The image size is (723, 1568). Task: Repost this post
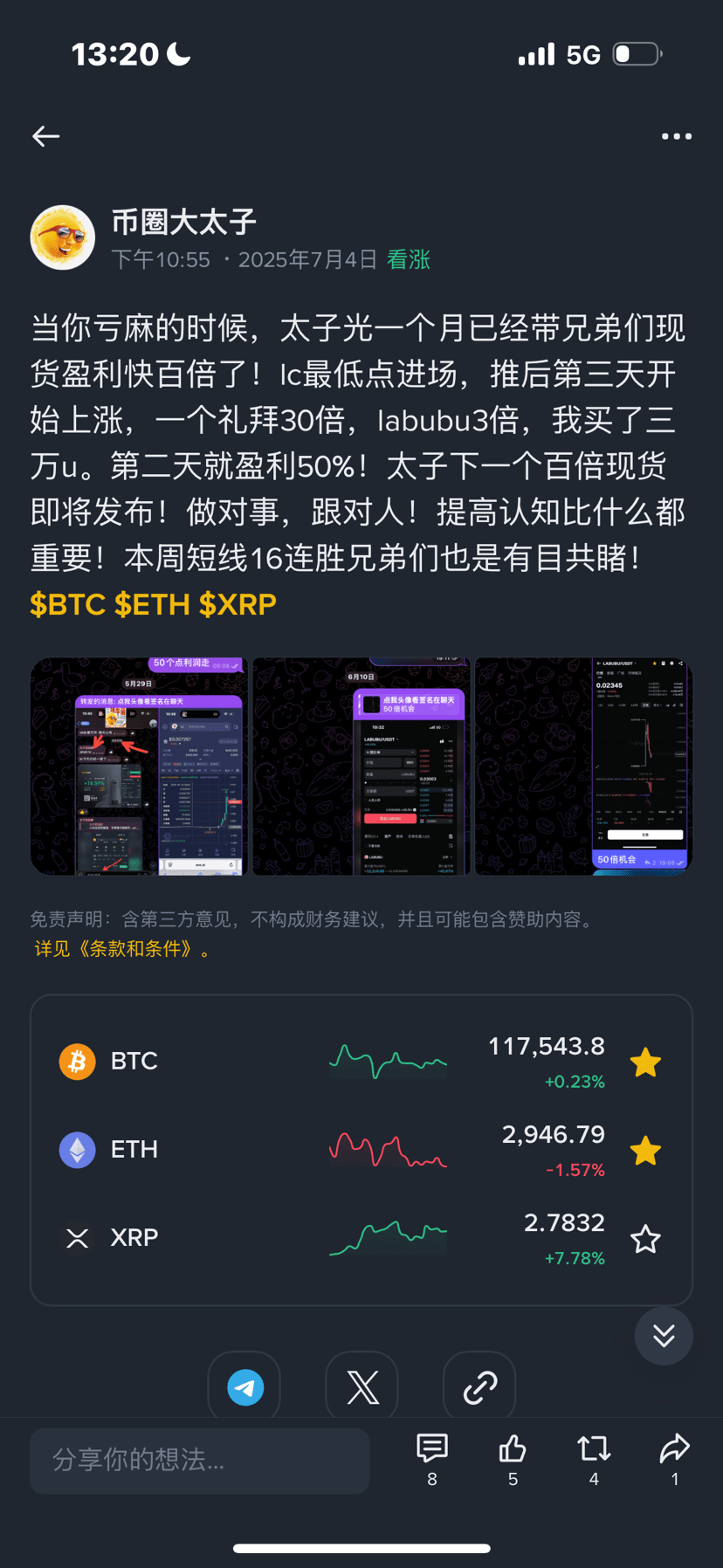[x=594, y=1450]
